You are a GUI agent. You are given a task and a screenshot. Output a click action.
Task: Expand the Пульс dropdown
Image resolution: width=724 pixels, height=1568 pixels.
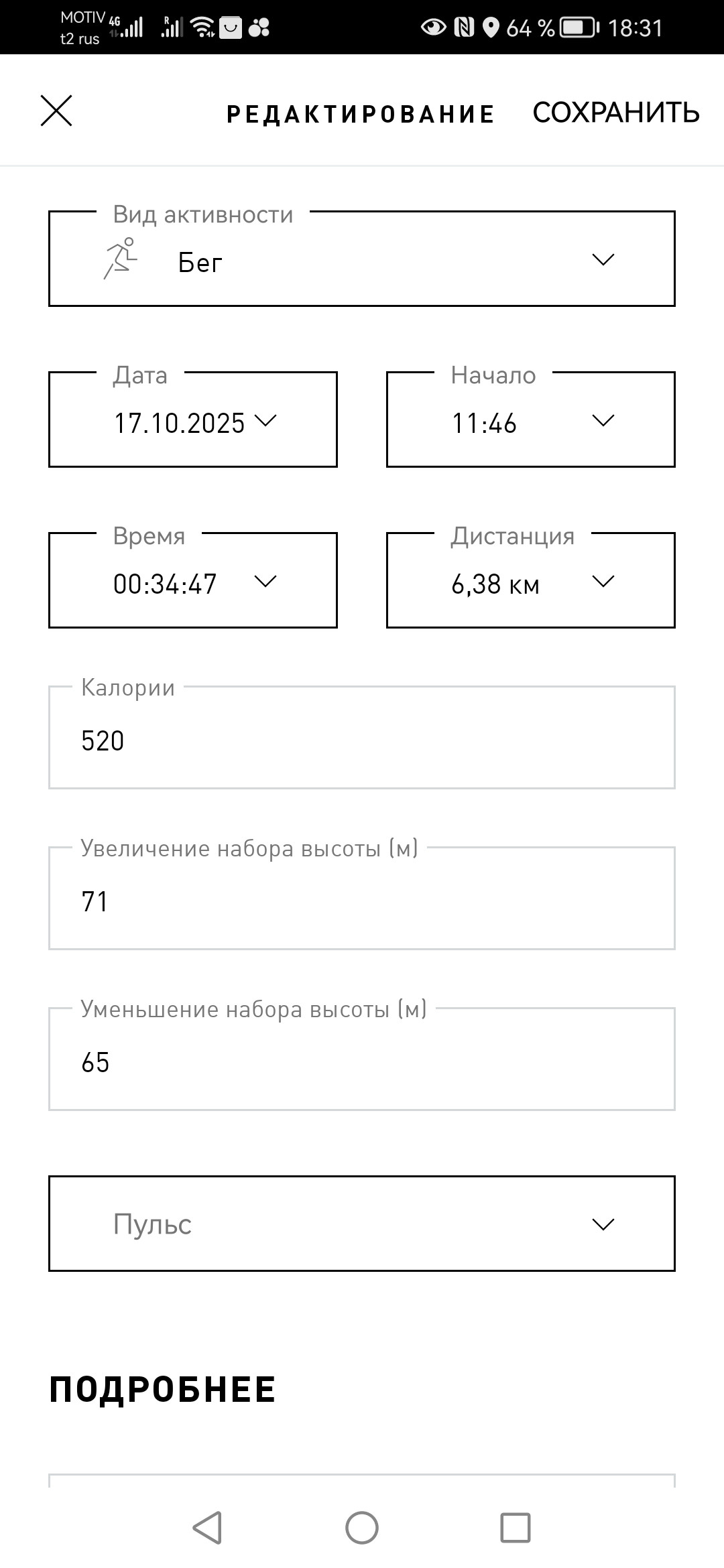tap(362, 1224)
